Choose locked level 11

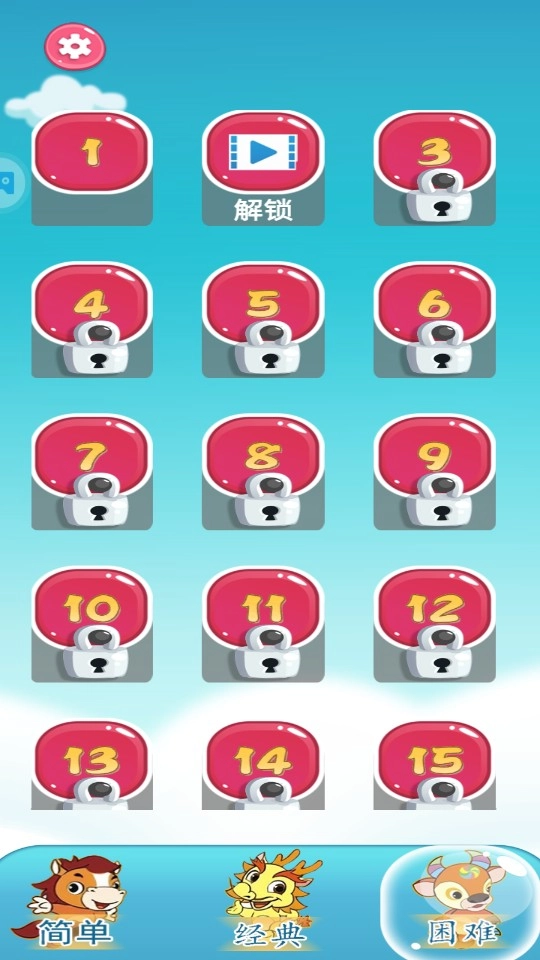pos(263,624)
